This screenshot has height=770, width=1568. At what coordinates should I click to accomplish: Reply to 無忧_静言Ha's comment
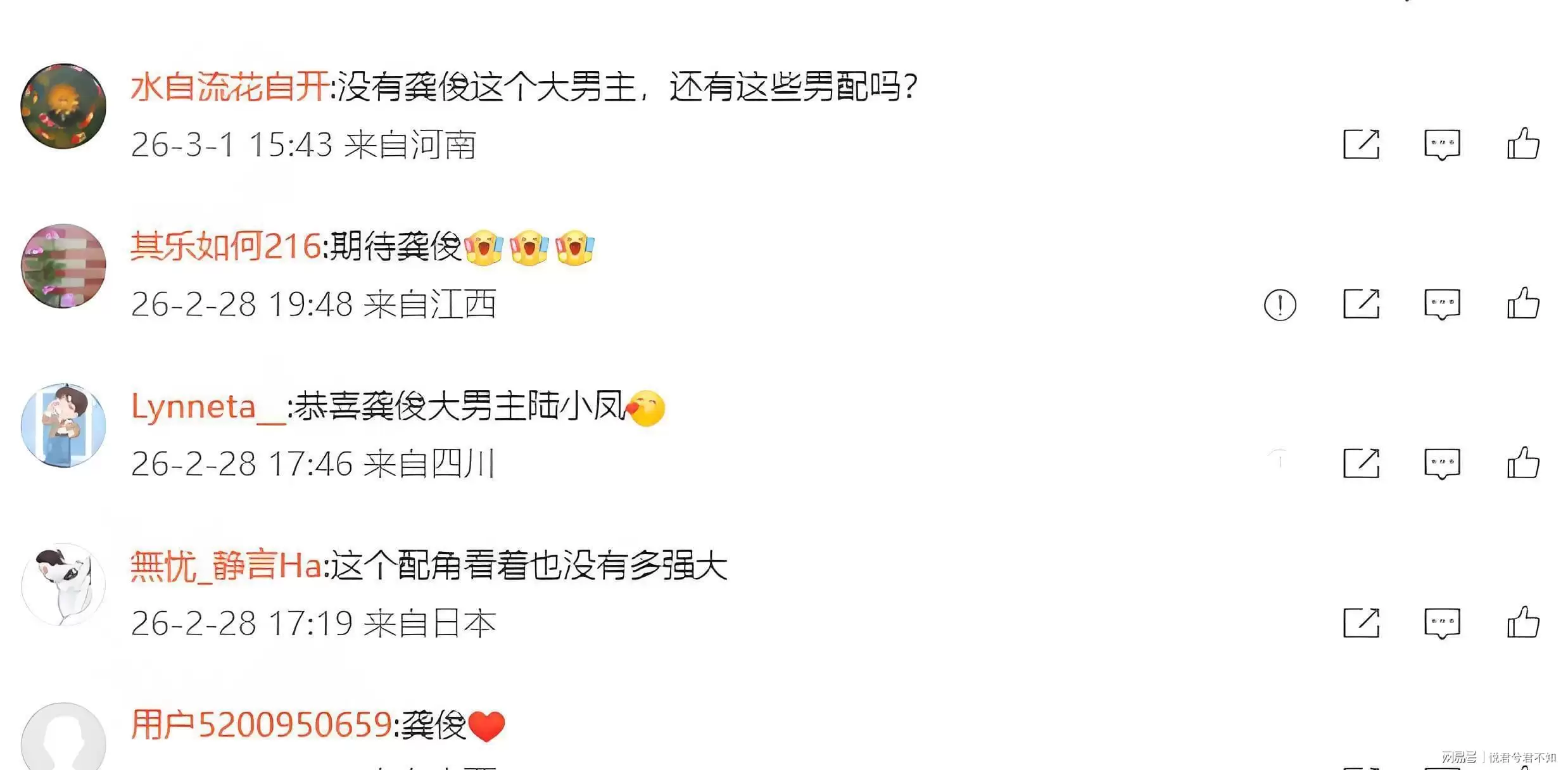click(1442, 623)
